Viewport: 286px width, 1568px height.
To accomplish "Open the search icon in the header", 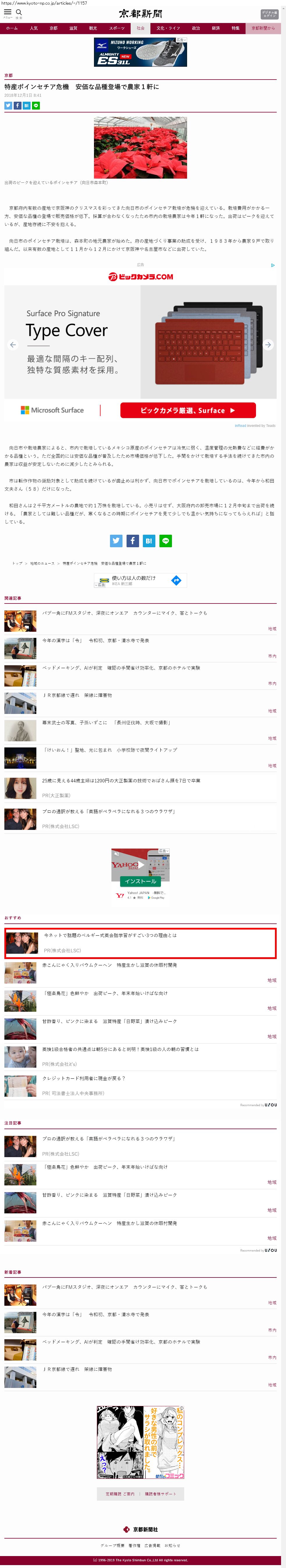I will pyautogui.click(x=19, y=12).
